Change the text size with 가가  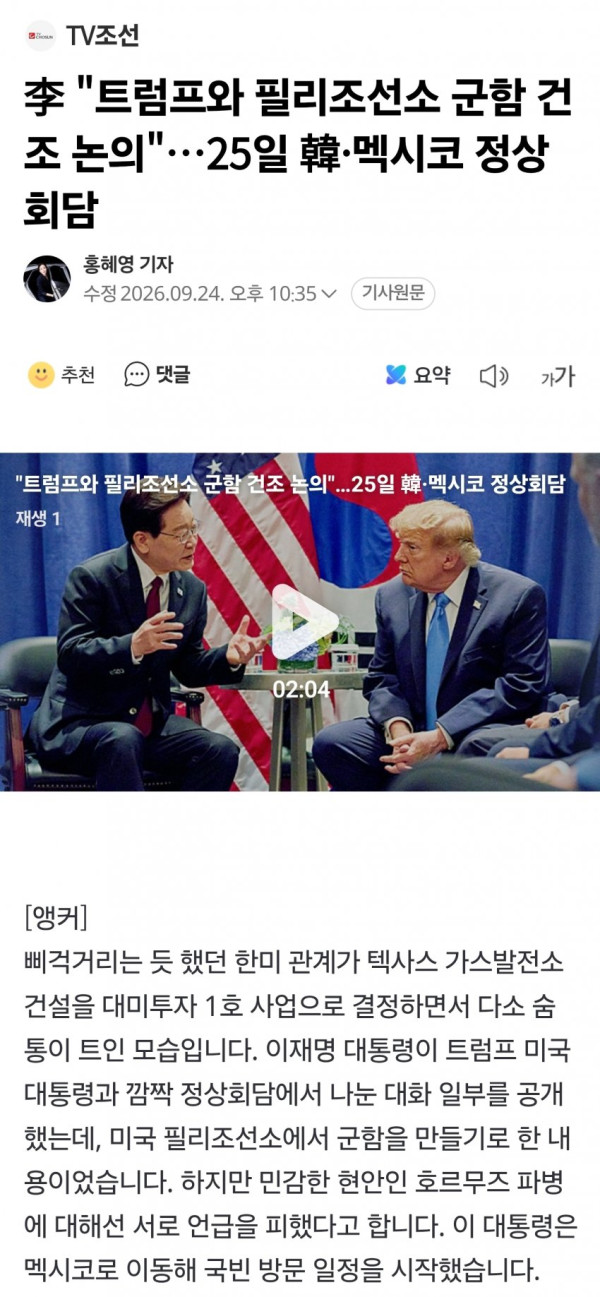[558, 377]
